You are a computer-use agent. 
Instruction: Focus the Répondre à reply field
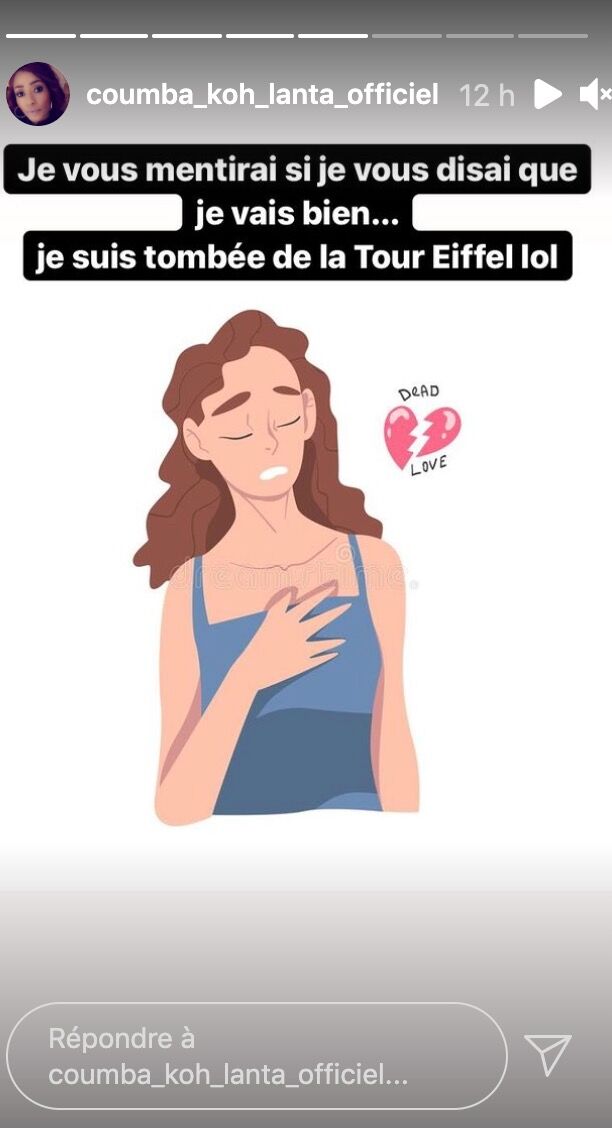[x=257, y=1056]
